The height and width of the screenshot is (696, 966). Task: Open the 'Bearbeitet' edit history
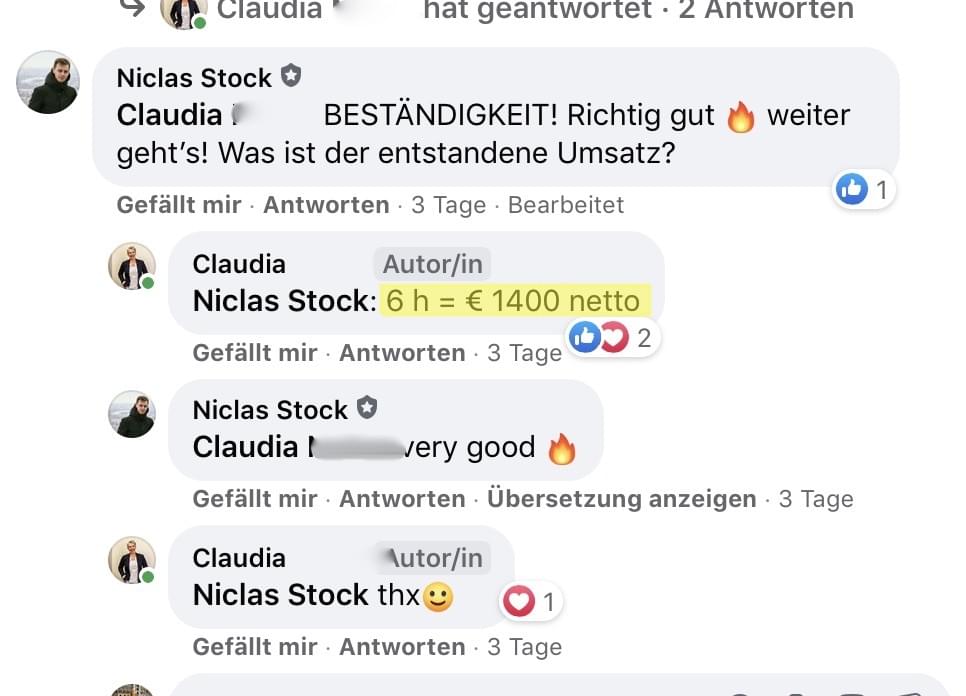(565, 205)
